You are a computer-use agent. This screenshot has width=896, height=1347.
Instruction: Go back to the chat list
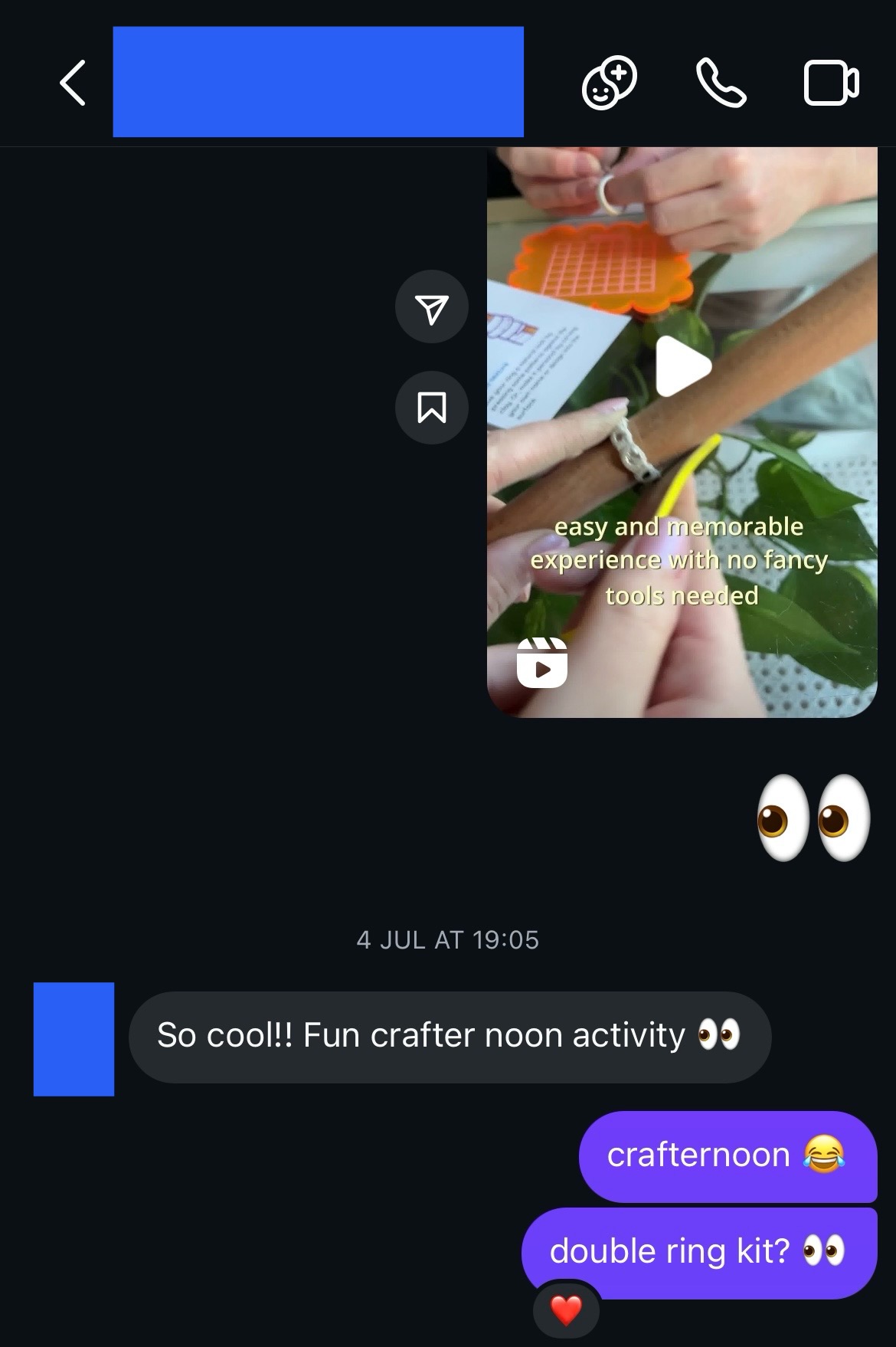pyautogui.click(x=72, y=83)
